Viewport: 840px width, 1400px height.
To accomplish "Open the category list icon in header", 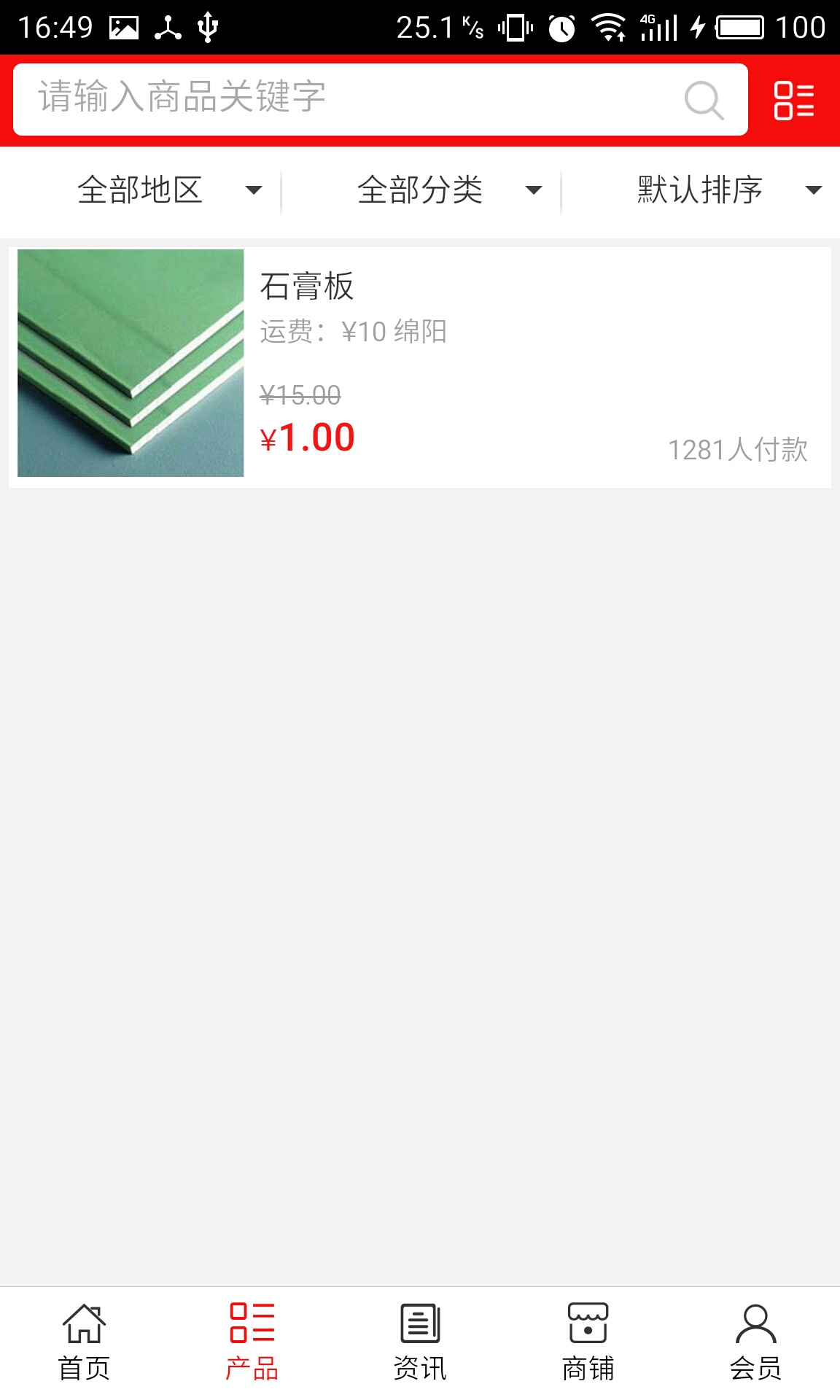I will point(793,100).
